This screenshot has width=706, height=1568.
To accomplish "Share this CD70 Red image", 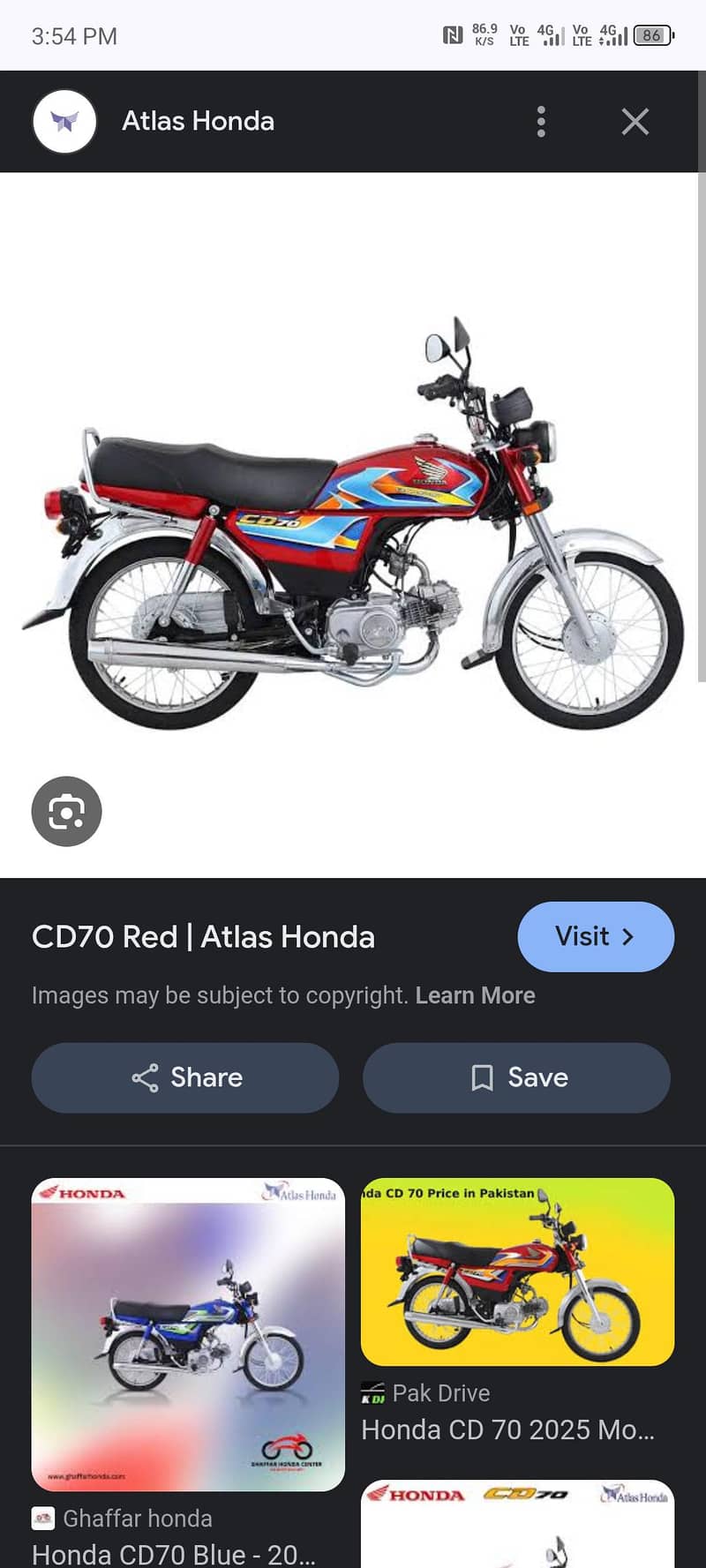I will [x=185, y=1077].
